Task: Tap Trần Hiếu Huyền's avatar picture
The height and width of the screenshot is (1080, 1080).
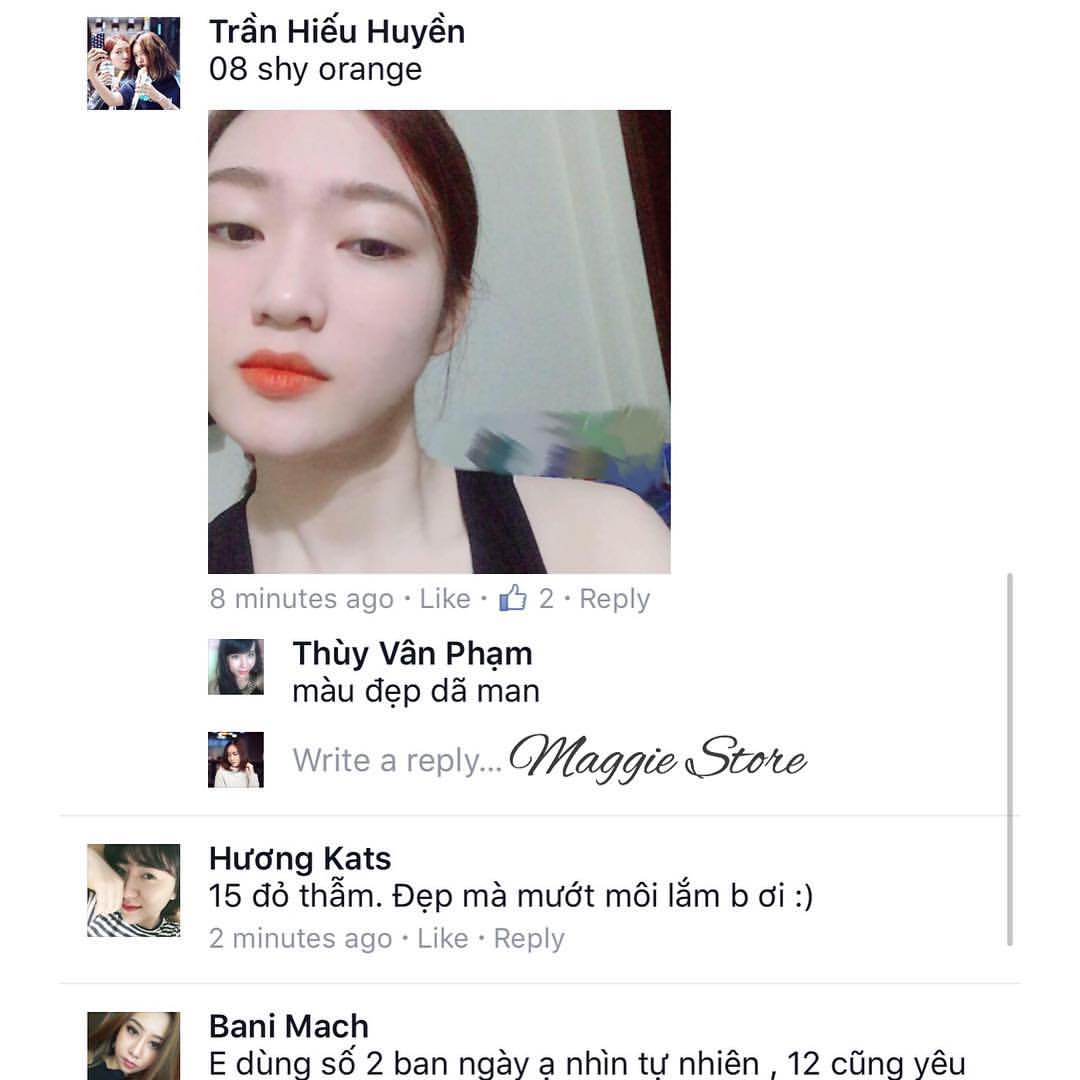Action: pyautogui.click(x=134, y=63)
